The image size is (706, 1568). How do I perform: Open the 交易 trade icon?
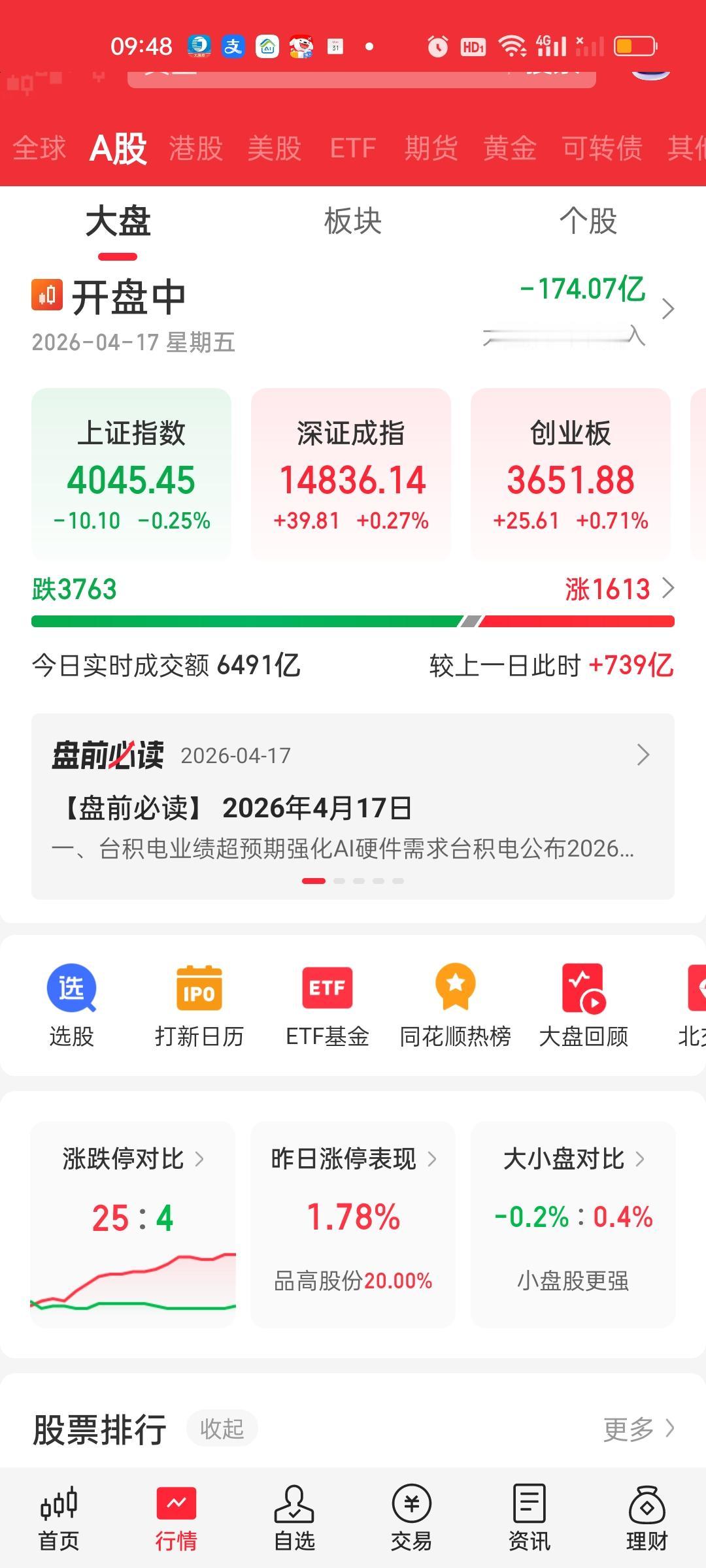coord(411,1516)
